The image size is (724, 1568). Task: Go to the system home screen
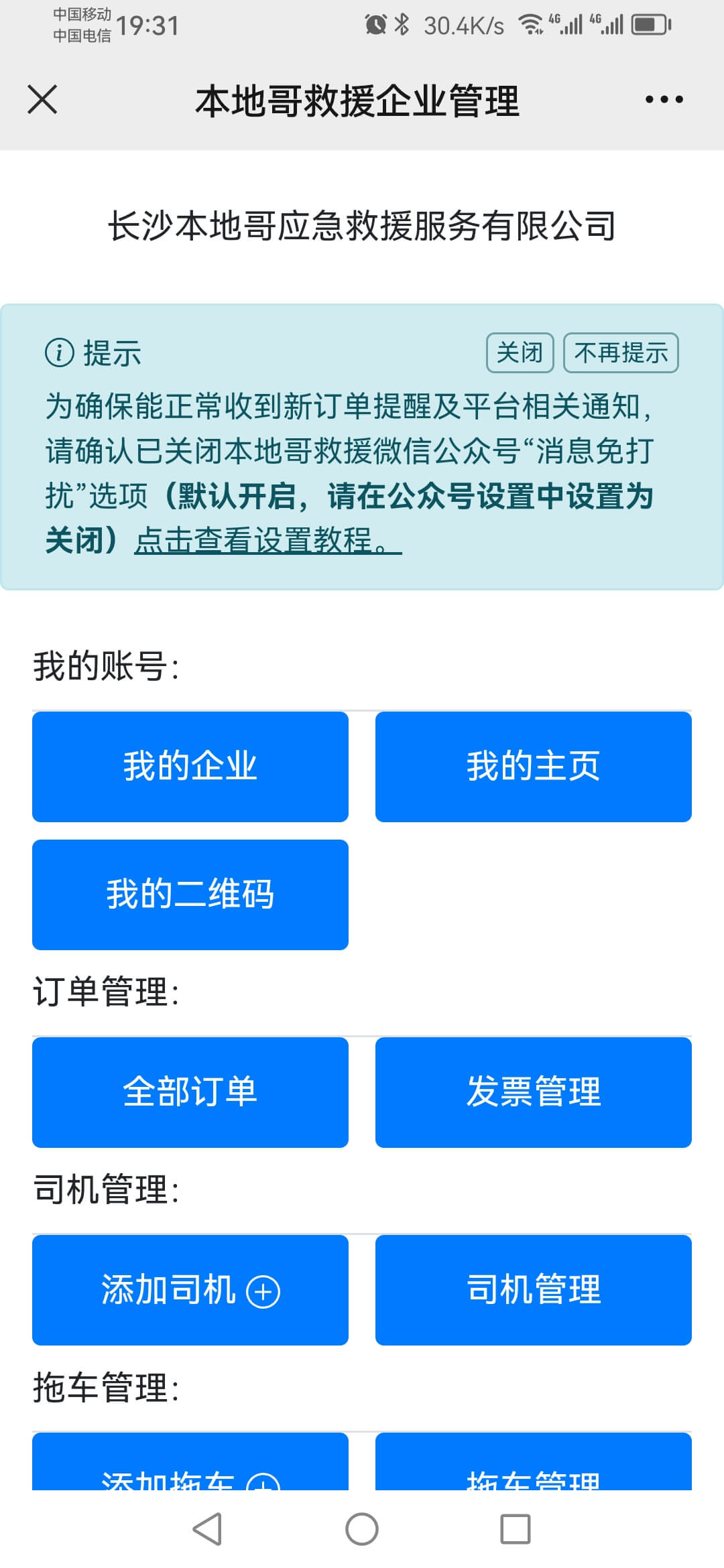click(x=362, y=1529)
